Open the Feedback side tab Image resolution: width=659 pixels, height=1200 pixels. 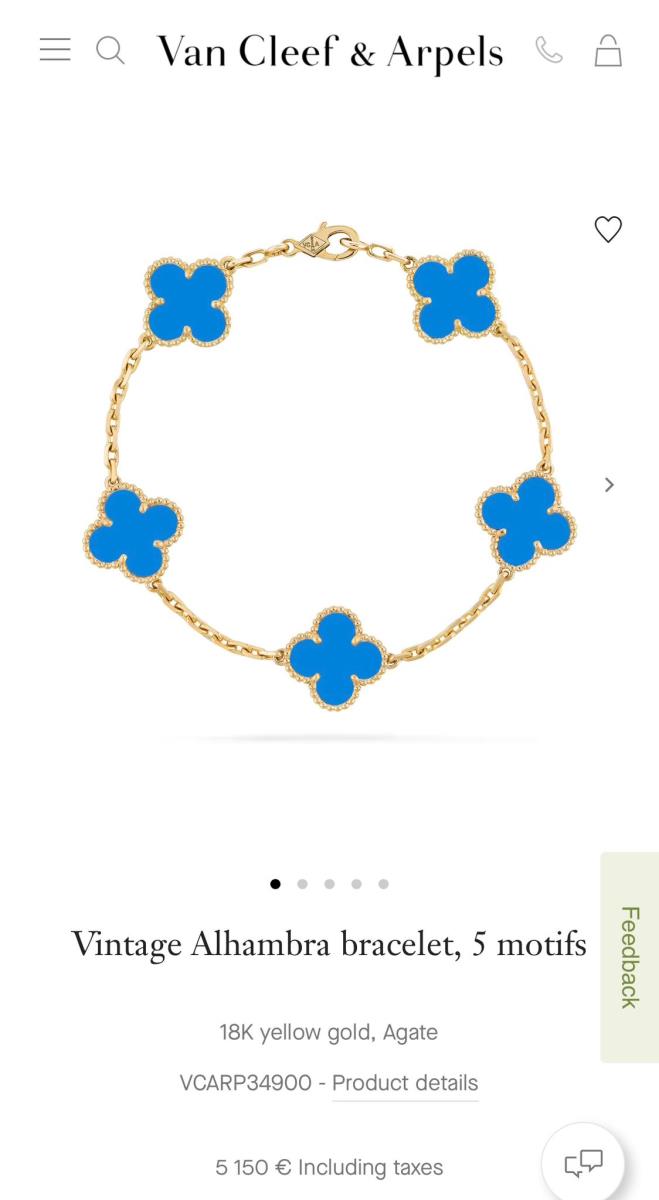629,957
